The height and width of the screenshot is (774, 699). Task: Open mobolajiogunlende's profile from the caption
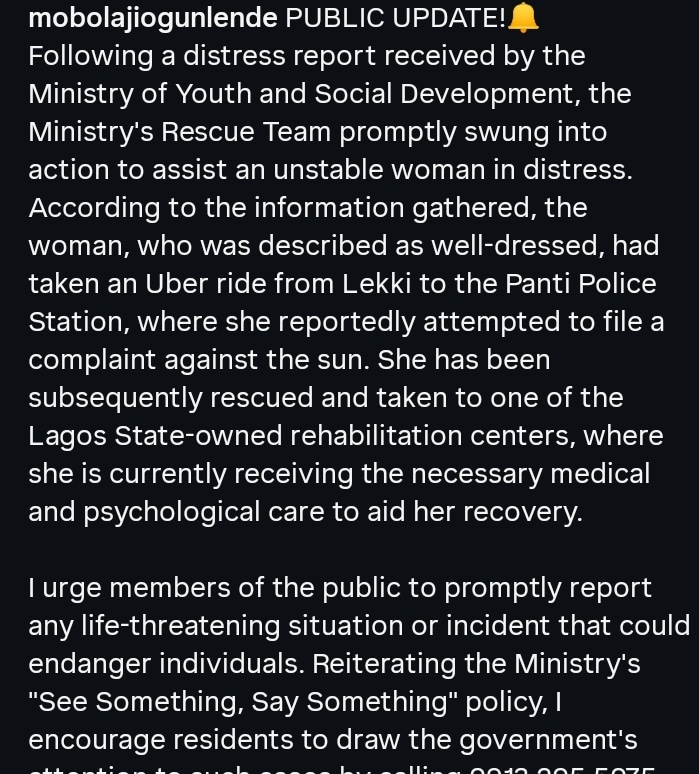(152, 18)
